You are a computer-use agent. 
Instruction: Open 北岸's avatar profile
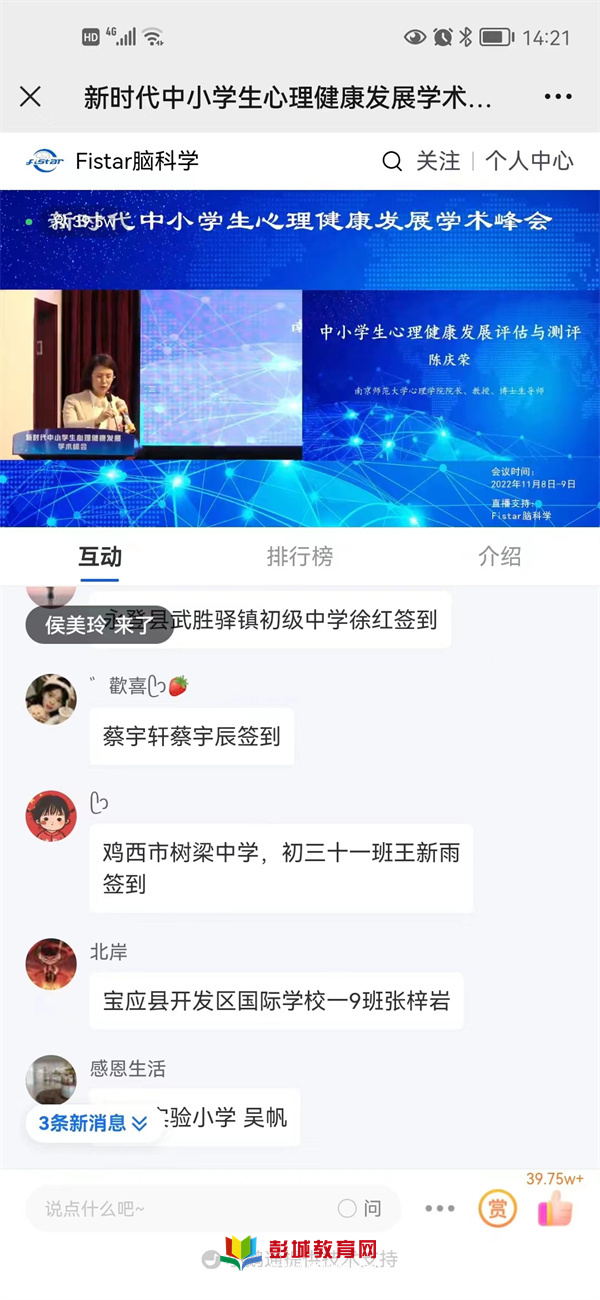click(x=51, y=964)
